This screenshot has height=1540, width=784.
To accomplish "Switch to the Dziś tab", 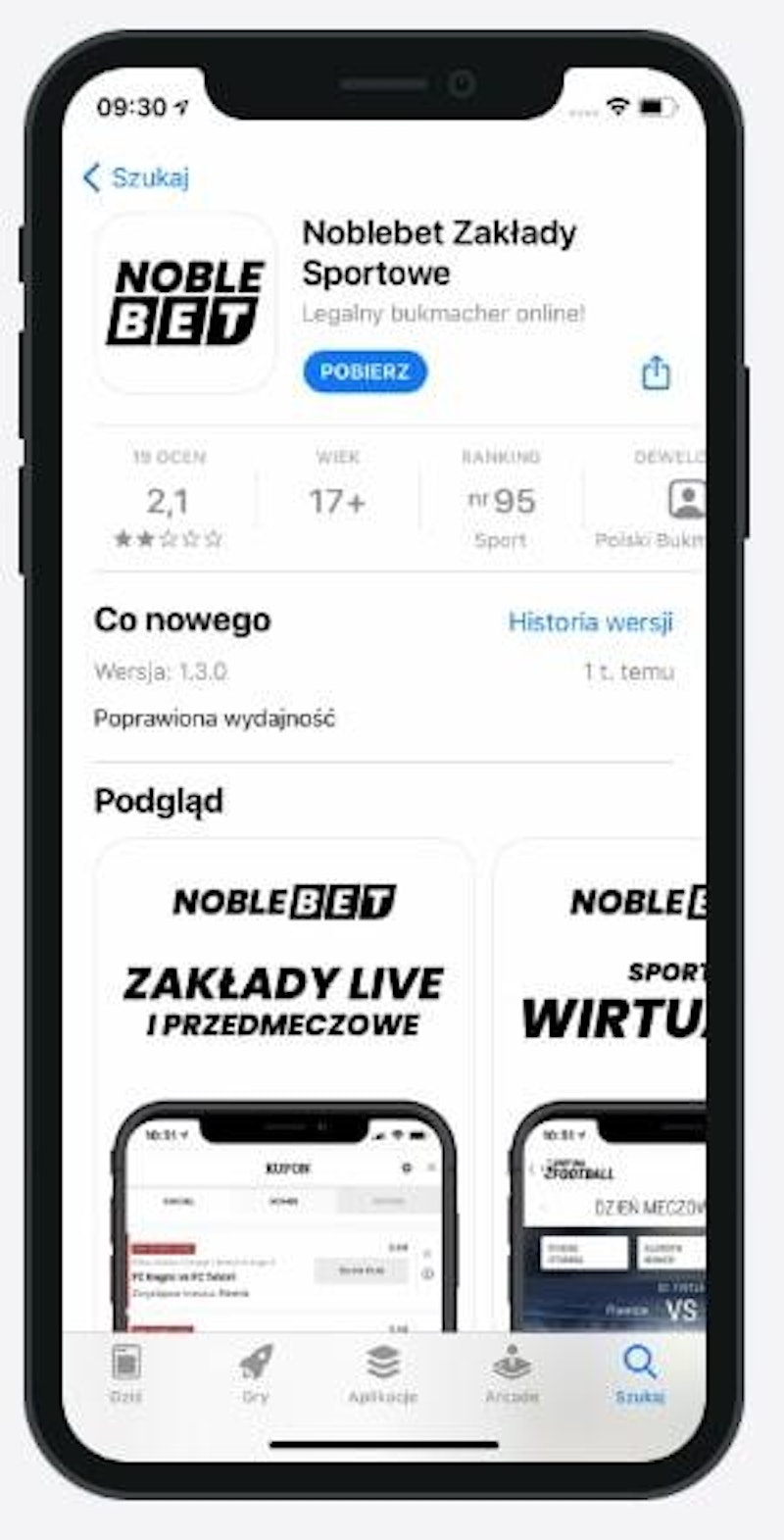I will (x=126, y=1372).
